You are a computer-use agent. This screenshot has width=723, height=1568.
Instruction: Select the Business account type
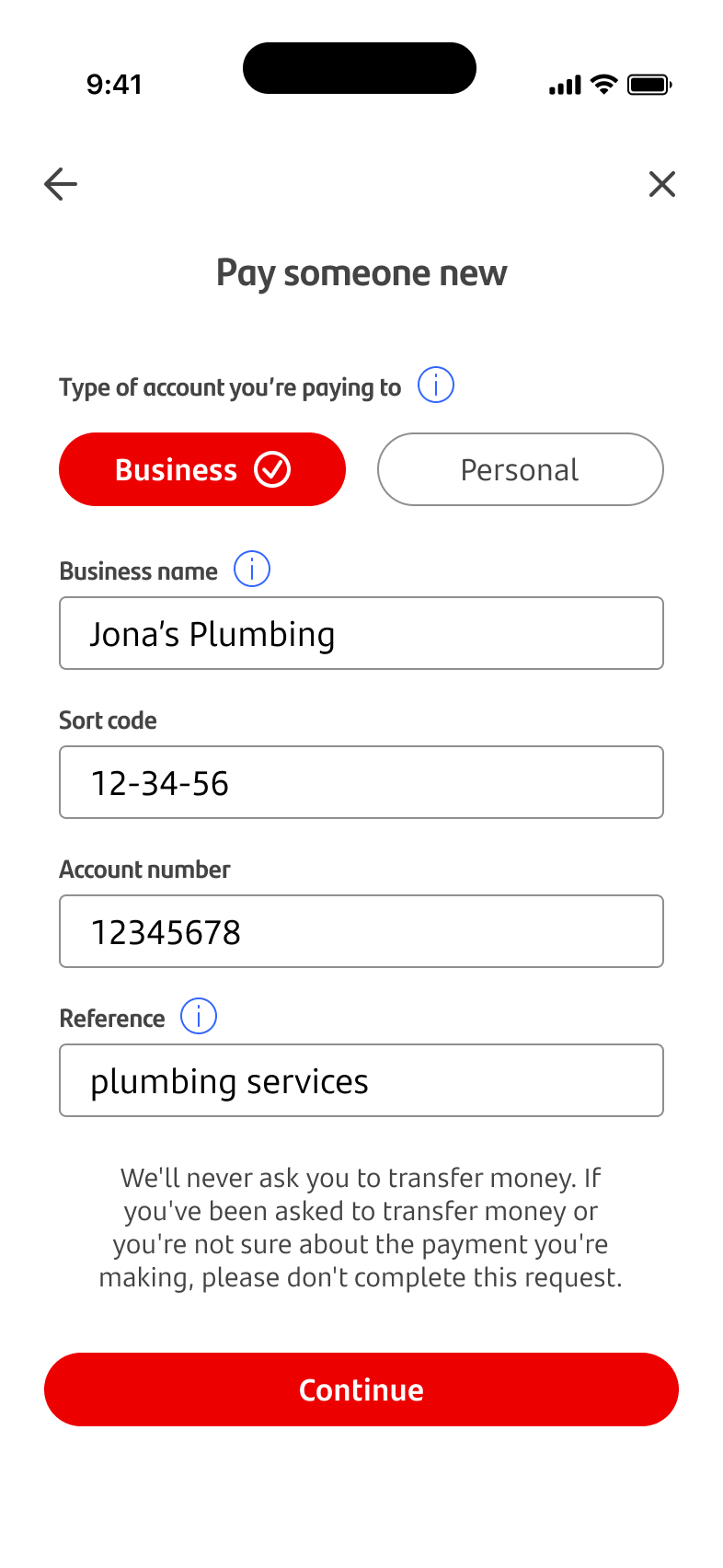tap(202, 469)
